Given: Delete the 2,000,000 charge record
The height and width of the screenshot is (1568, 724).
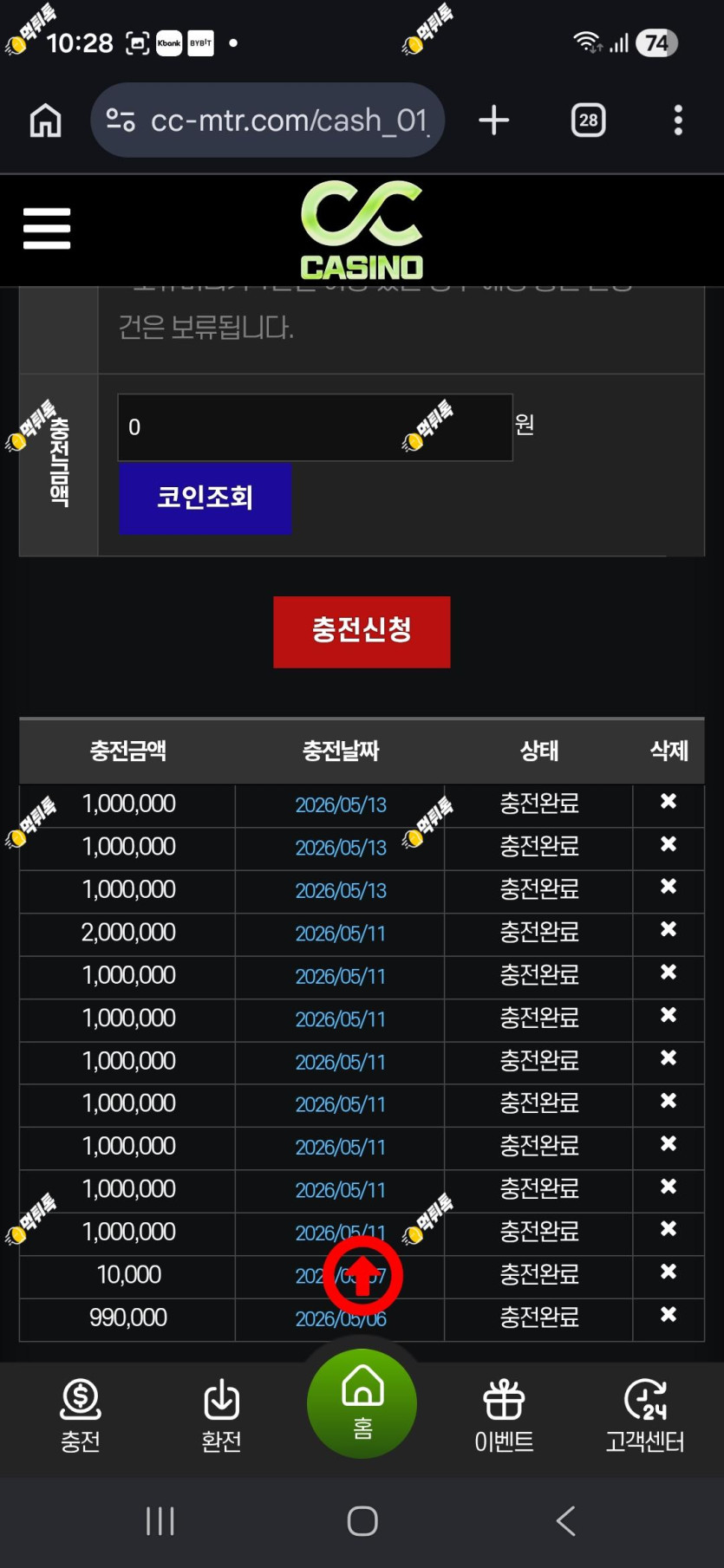Looking at the screenshot, I should point(669,929).
